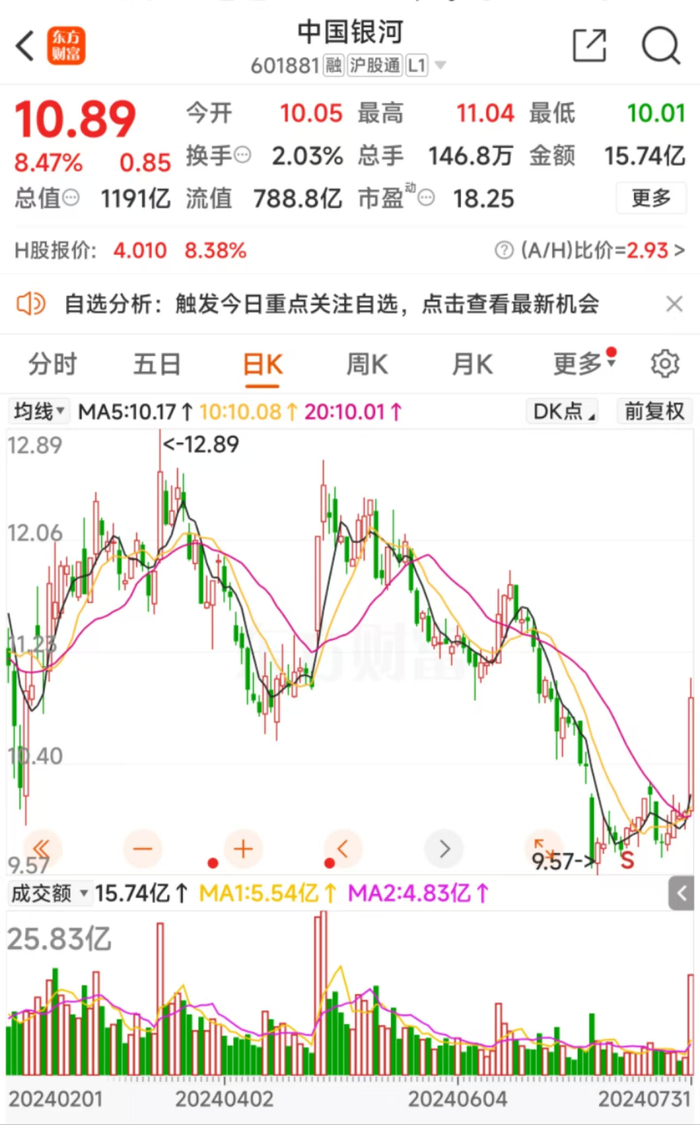Move the chart one step left
This screenshot has height=1125, width=700.
[344, 849]
